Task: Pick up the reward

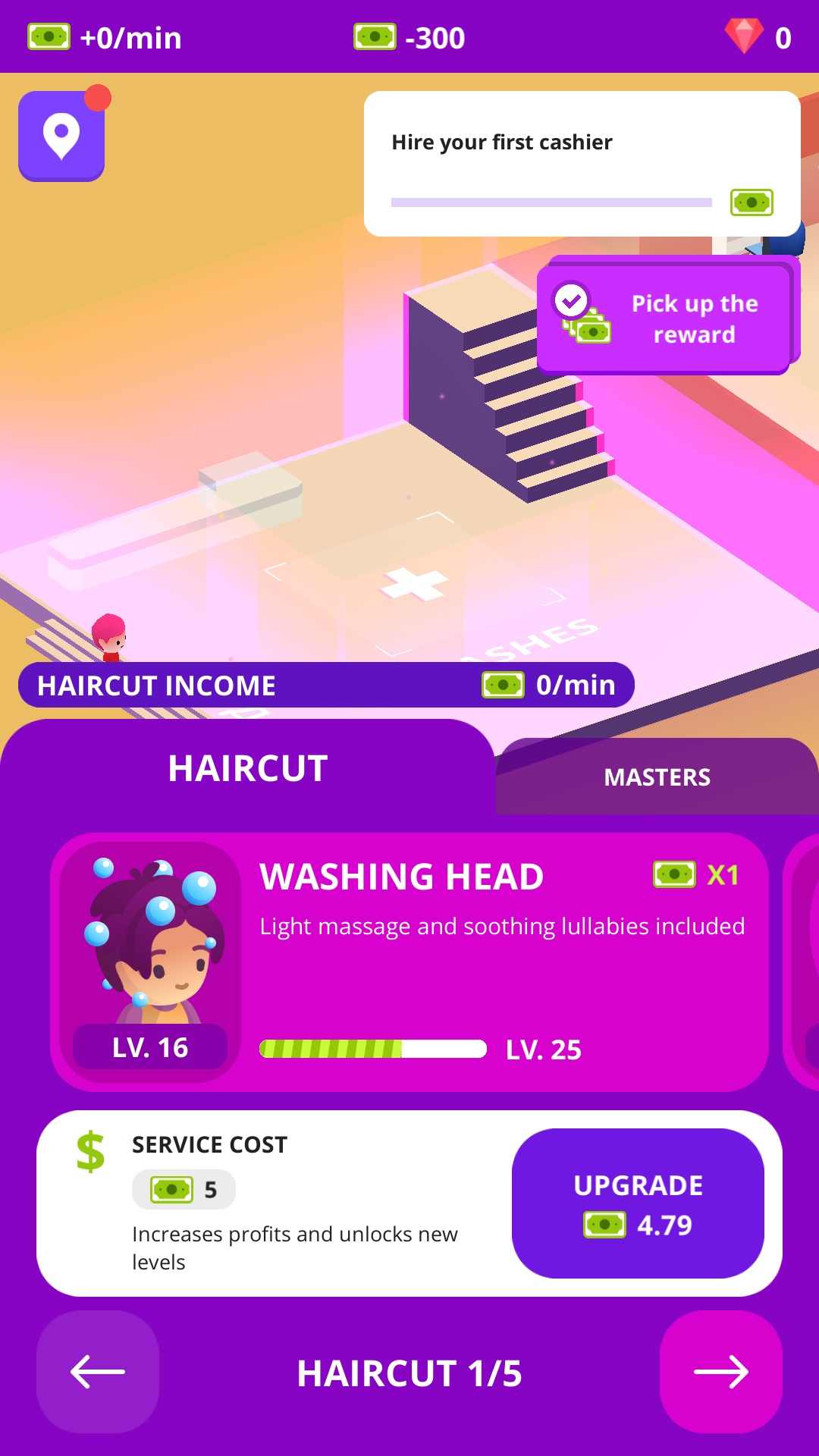Action: pos(664,318)
